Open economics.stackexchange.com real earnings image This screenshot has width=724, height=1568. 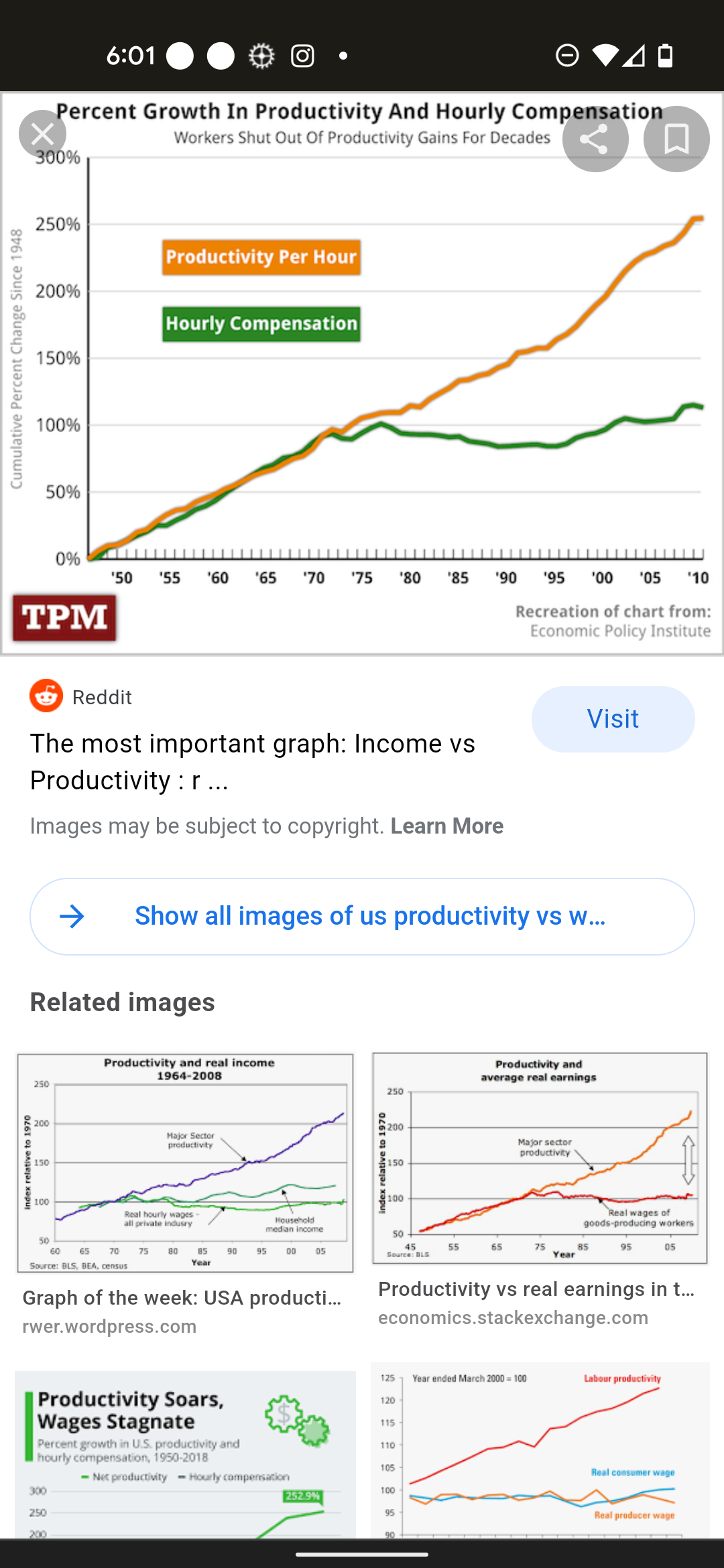point(540,1158)
